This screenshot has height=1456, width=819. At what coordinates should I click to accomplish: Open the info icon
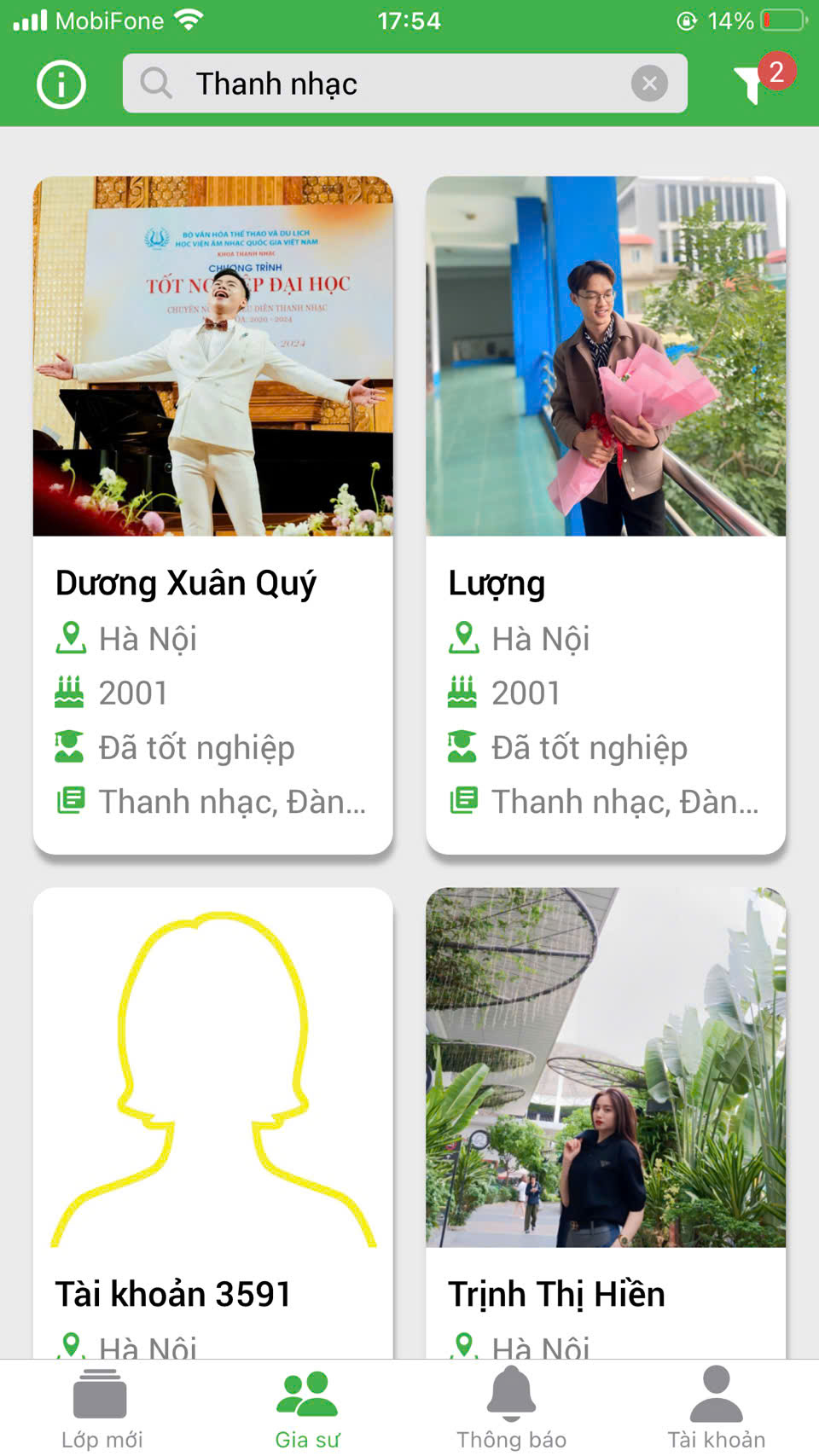point(61,84)
